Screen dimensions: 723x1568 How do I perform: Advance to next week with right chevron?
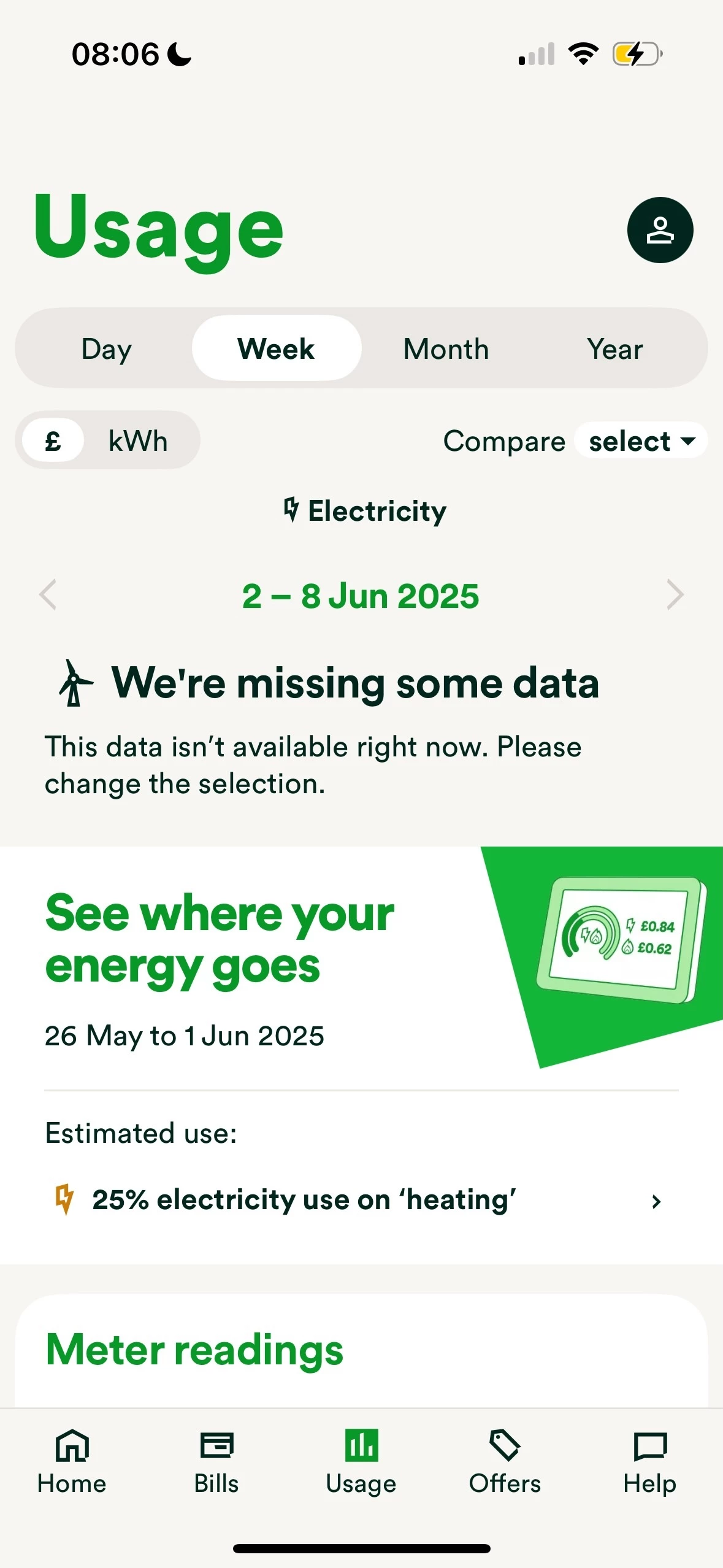(x=675, y=594)
